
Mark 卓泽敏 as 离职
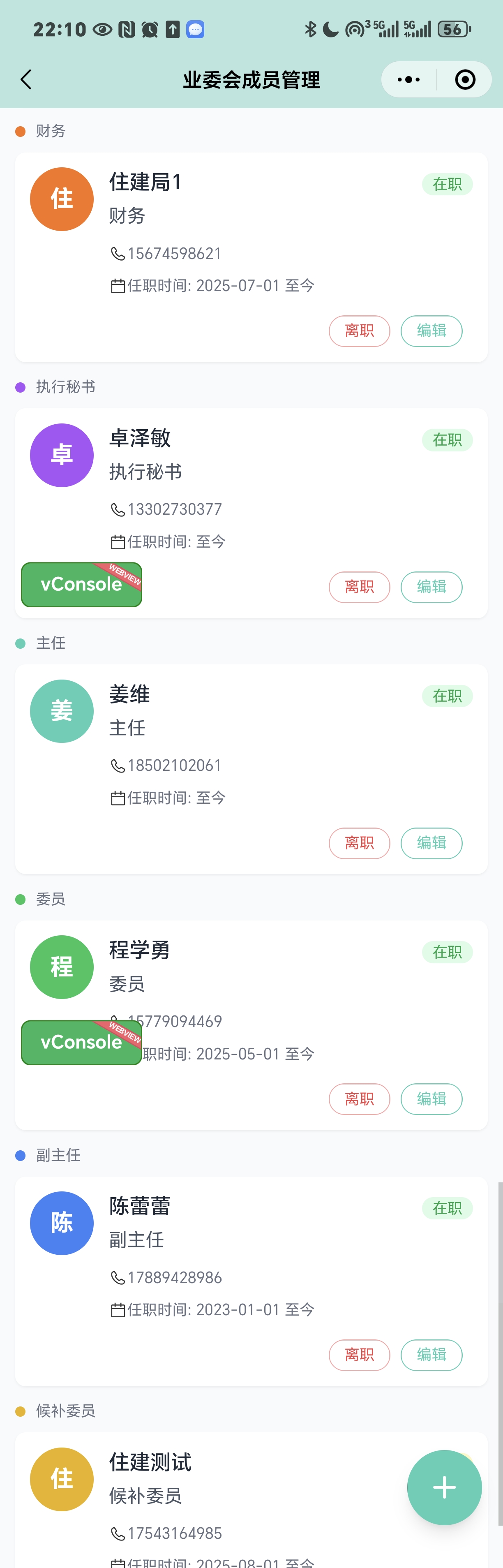click(x=359, y=587)
